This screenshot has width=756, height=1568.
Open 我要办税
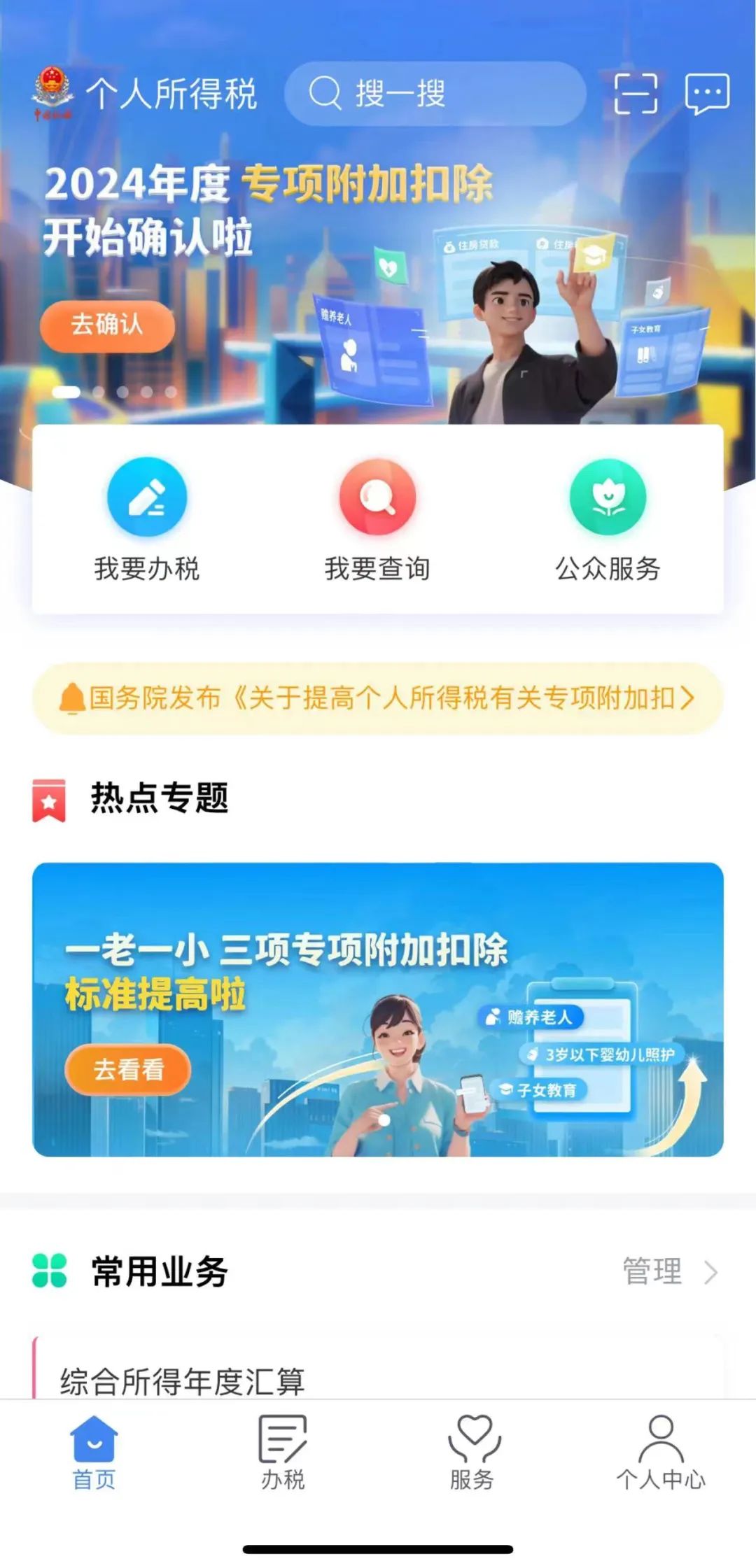click(147, 519)
